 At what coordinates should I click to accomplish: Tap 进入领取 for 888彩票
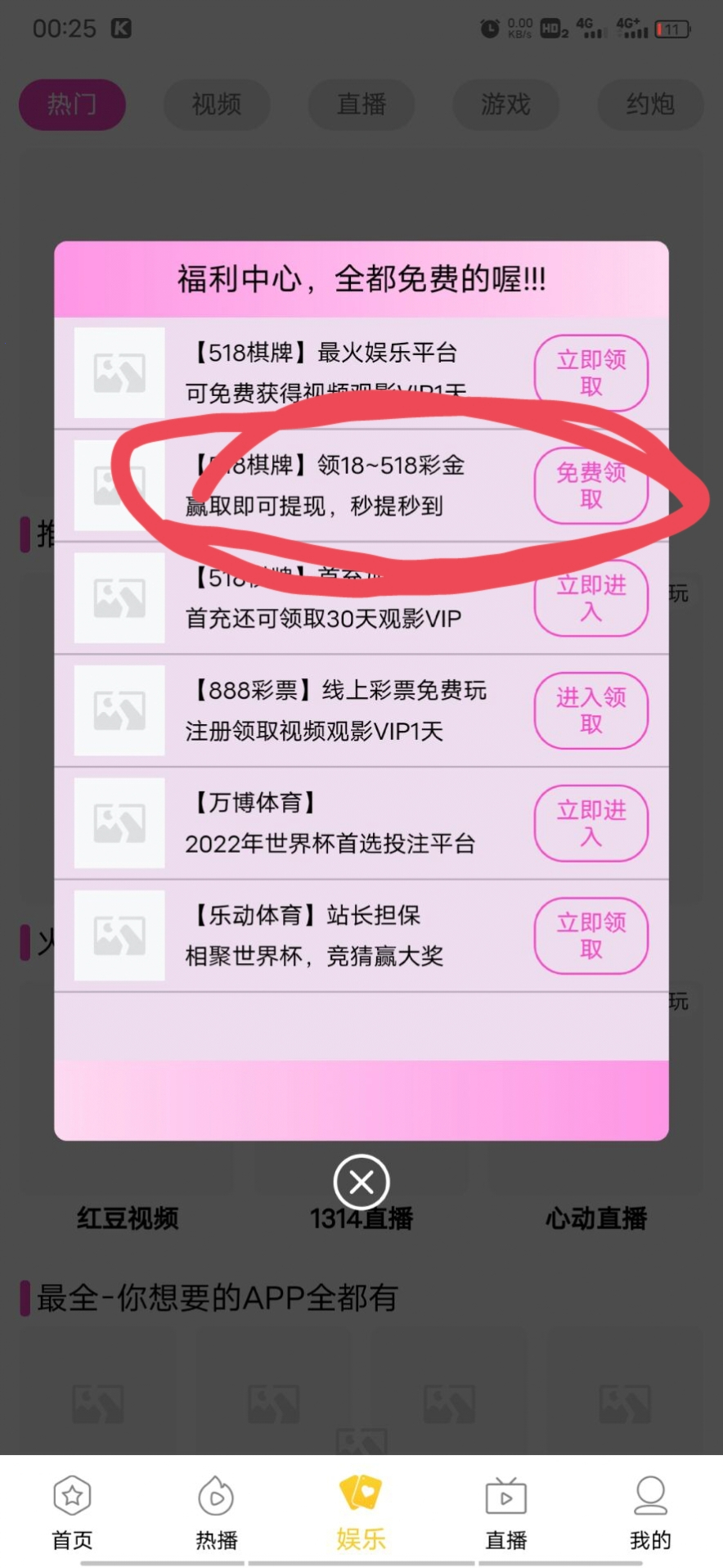(x=591, y=710)
